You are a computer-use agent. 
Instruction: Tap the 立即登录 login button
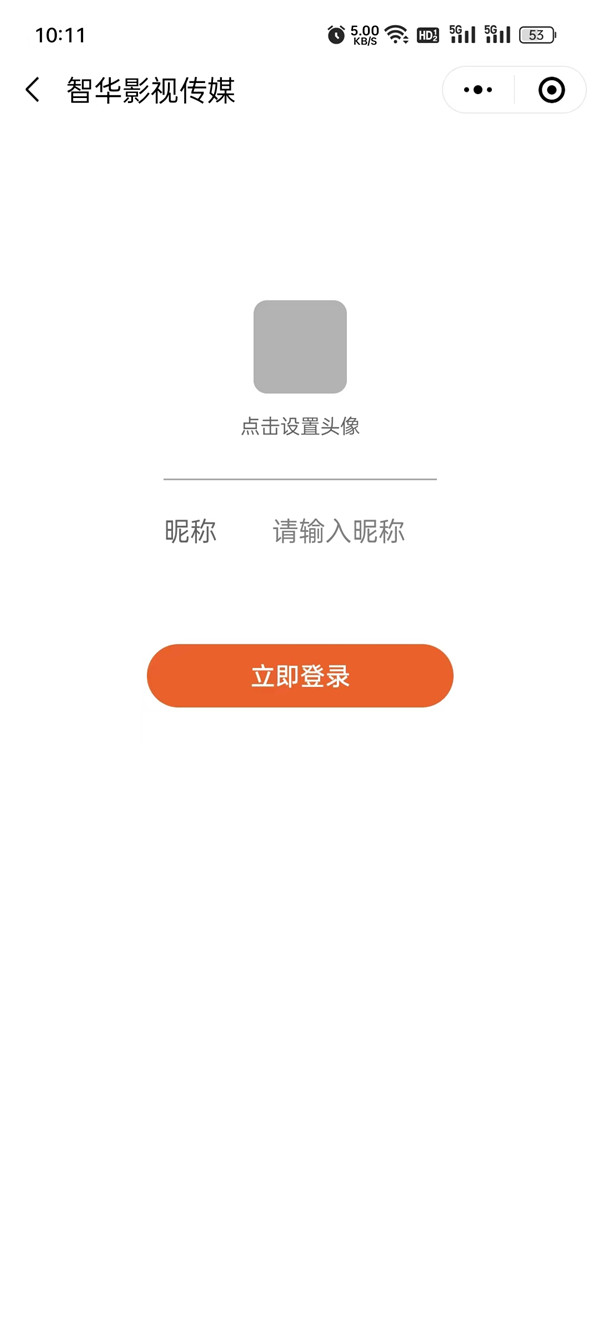300,676
